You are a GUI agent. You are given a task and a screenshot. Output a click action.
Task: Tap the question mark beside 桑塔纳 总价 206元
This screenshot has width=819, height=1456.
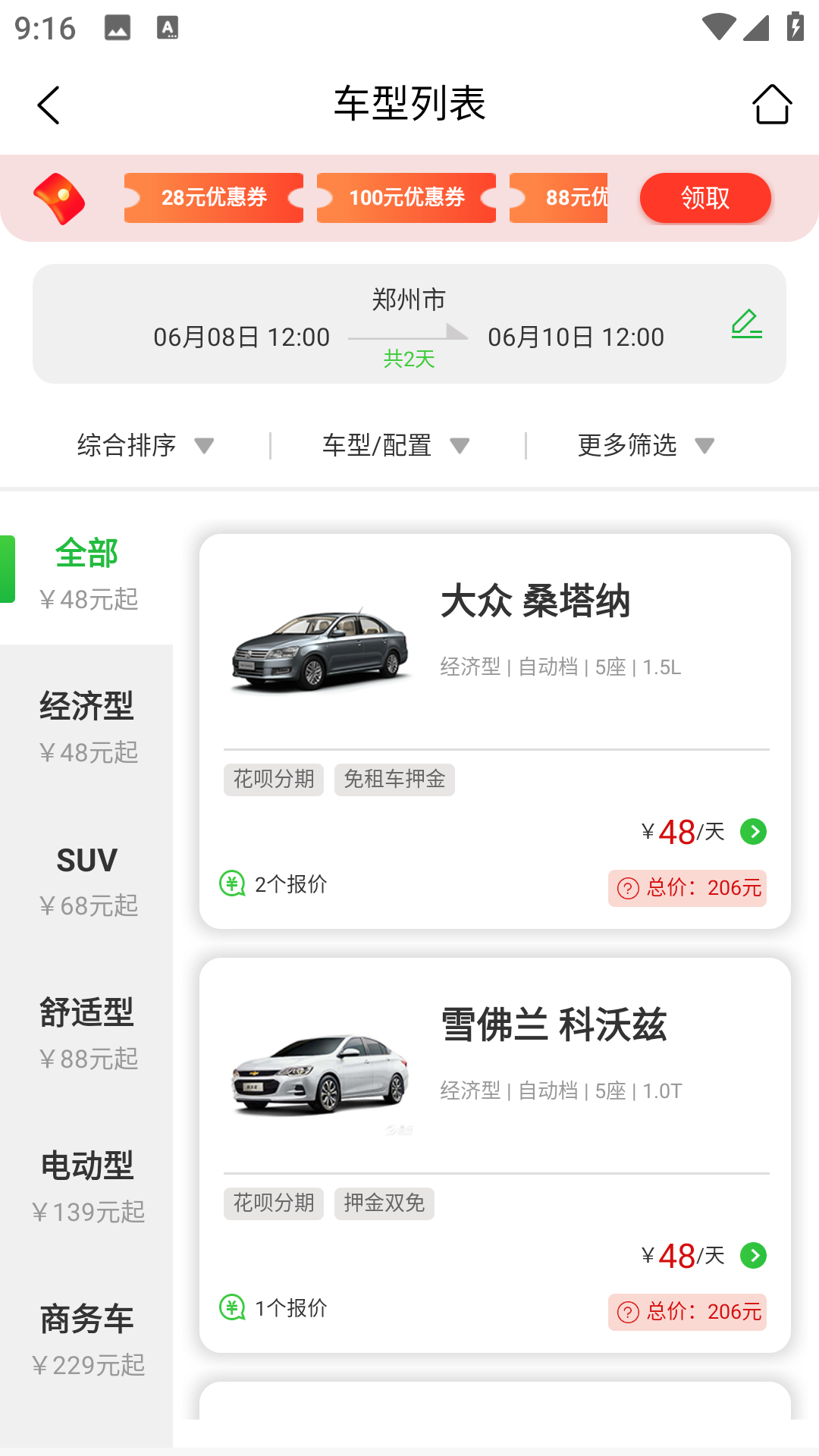click(627, 888)
